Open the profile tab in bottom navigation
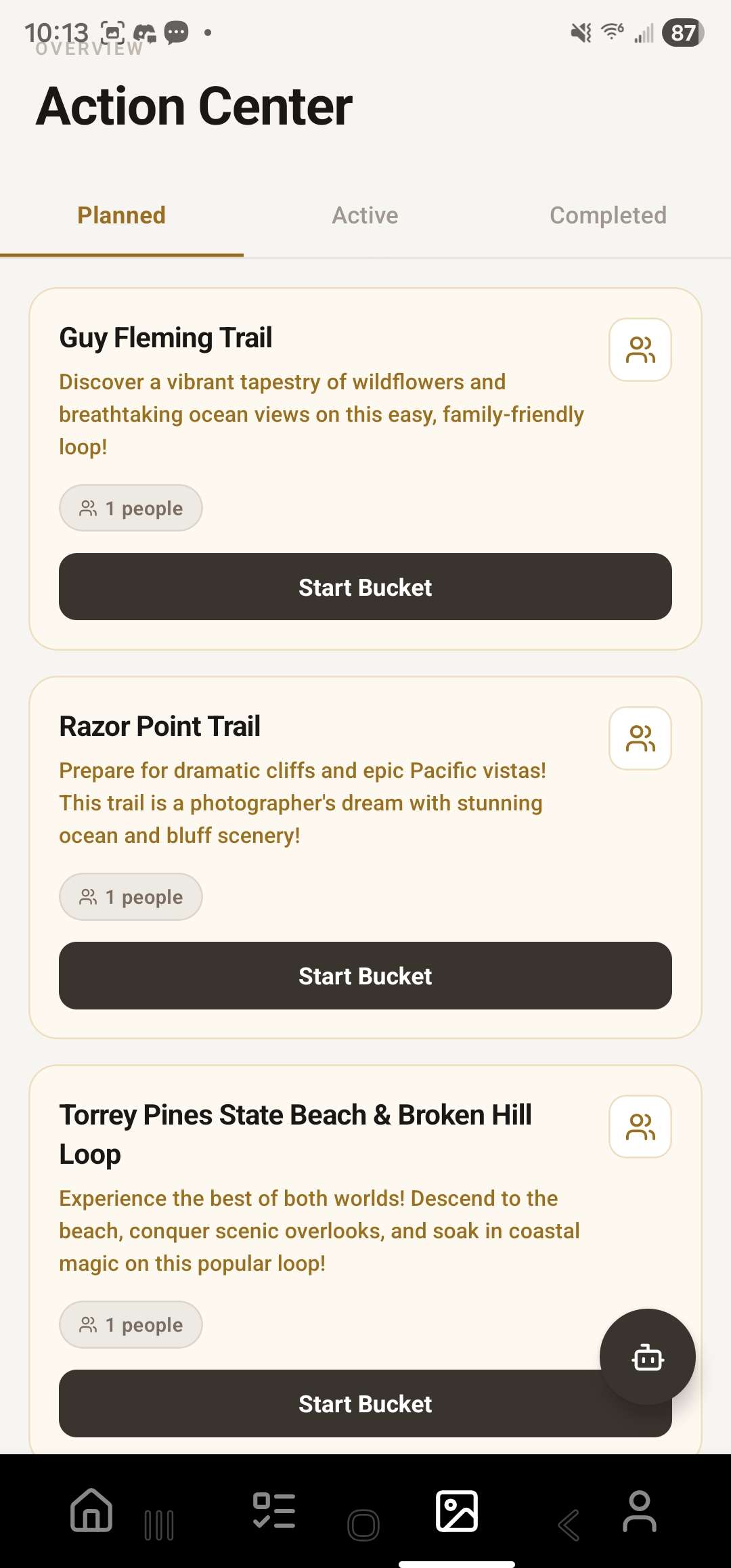This screenshot has height=1568, width=731. click(640, 1510)
